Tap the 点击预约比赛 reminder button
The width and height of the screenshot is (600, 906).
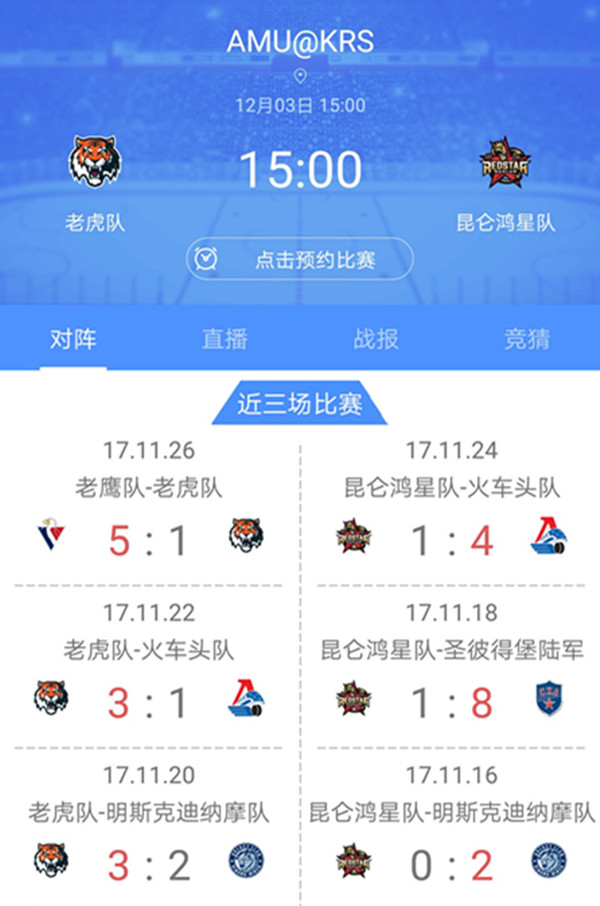[x=299, y=260]
